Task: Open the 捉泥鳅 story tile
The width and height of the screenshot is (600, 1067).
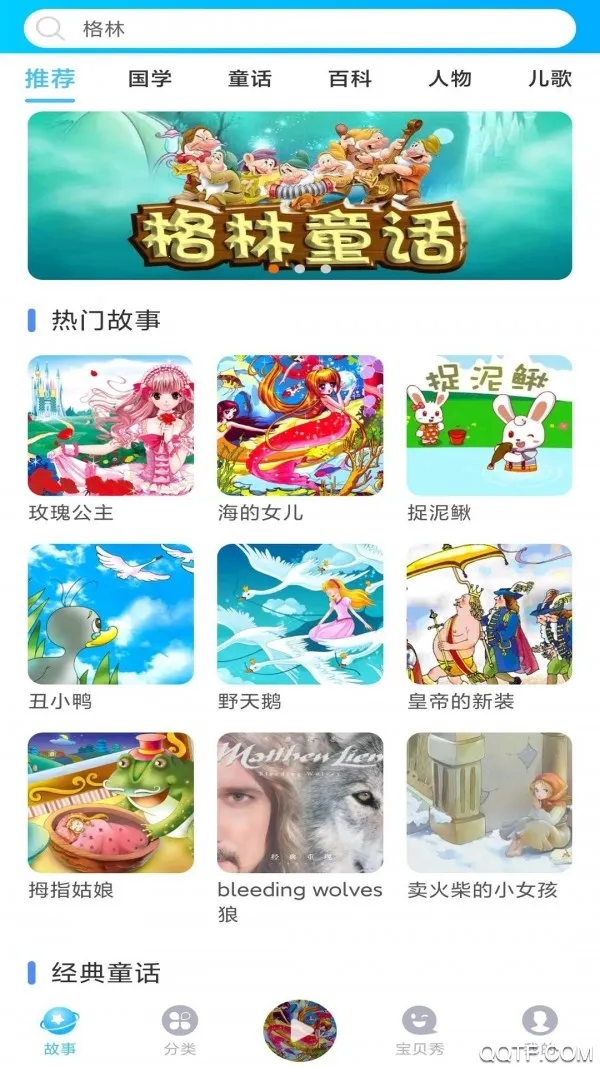Action: 489,425
